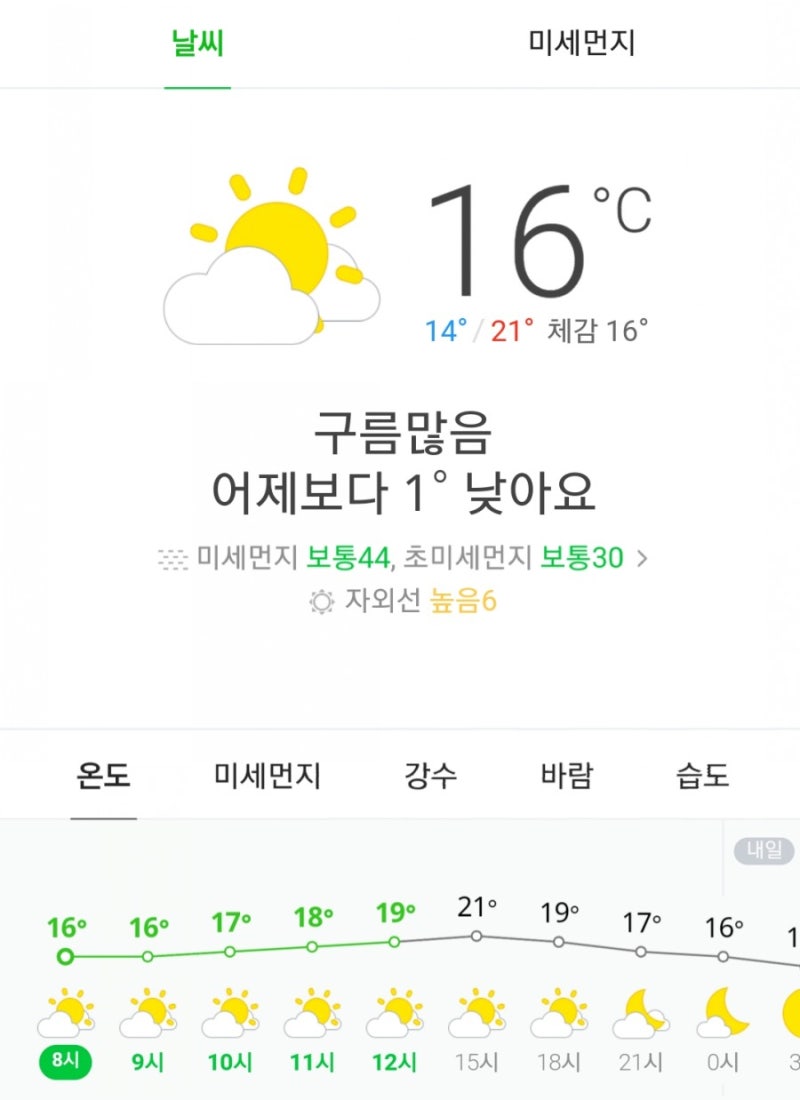Screen dimensions: 800x1100
Task: Open fine dust details via the 보통30 chevron
Action: 642,558
